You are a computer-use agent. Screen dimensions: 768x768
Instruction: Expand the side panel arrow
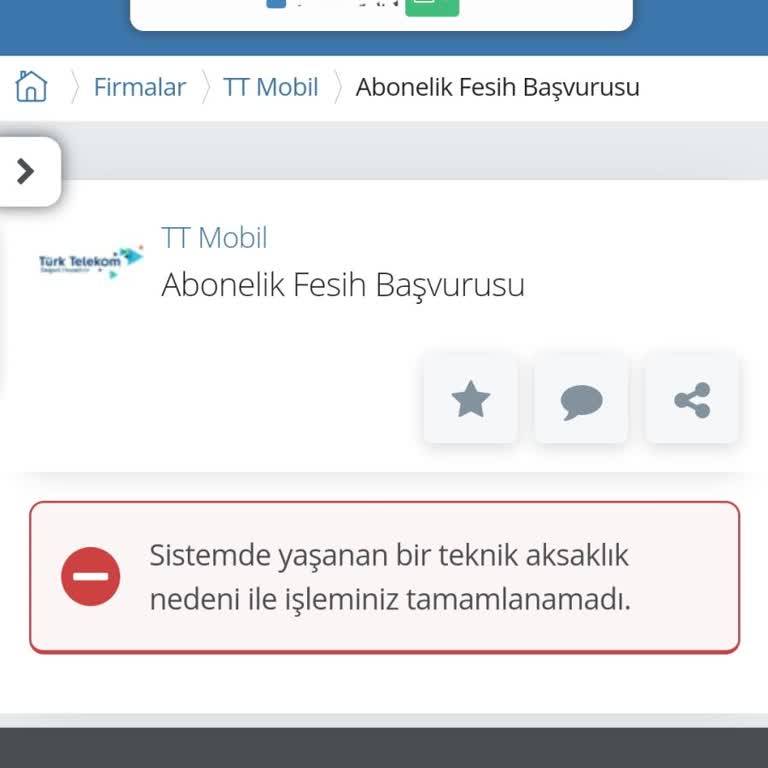pyautogui.click(x=27, y=171)
